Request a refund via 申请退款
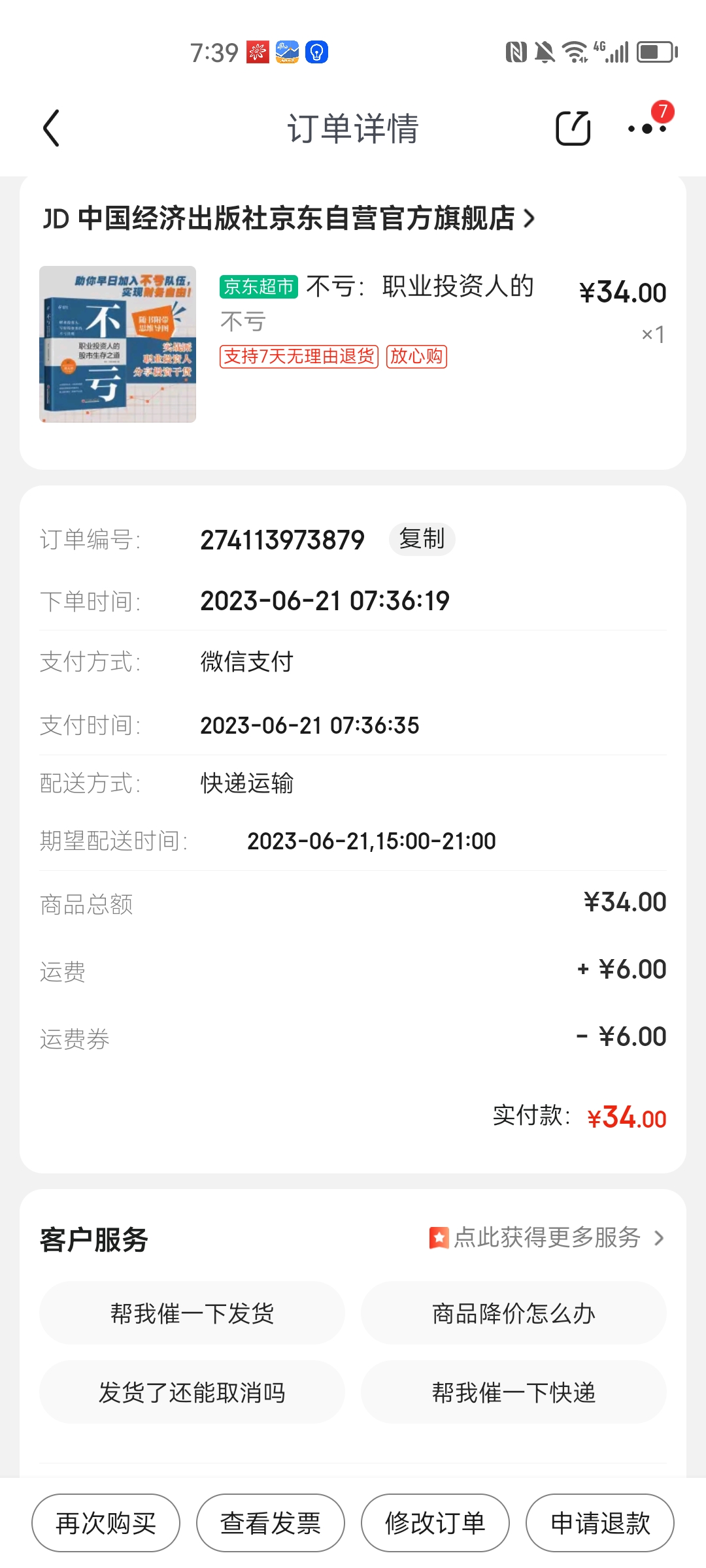 tap(600, 1523)
